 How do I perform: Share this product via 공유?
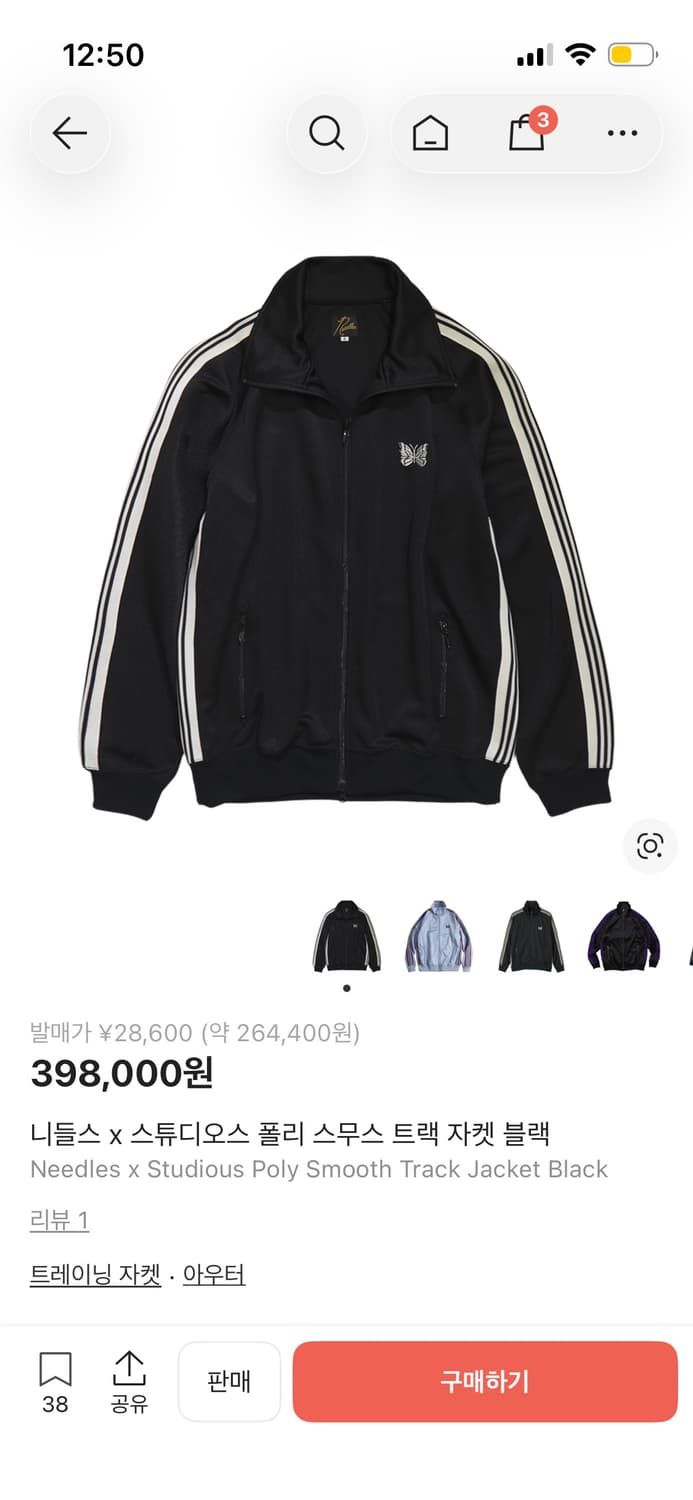pyautogui.click(x=129, y=1380)
